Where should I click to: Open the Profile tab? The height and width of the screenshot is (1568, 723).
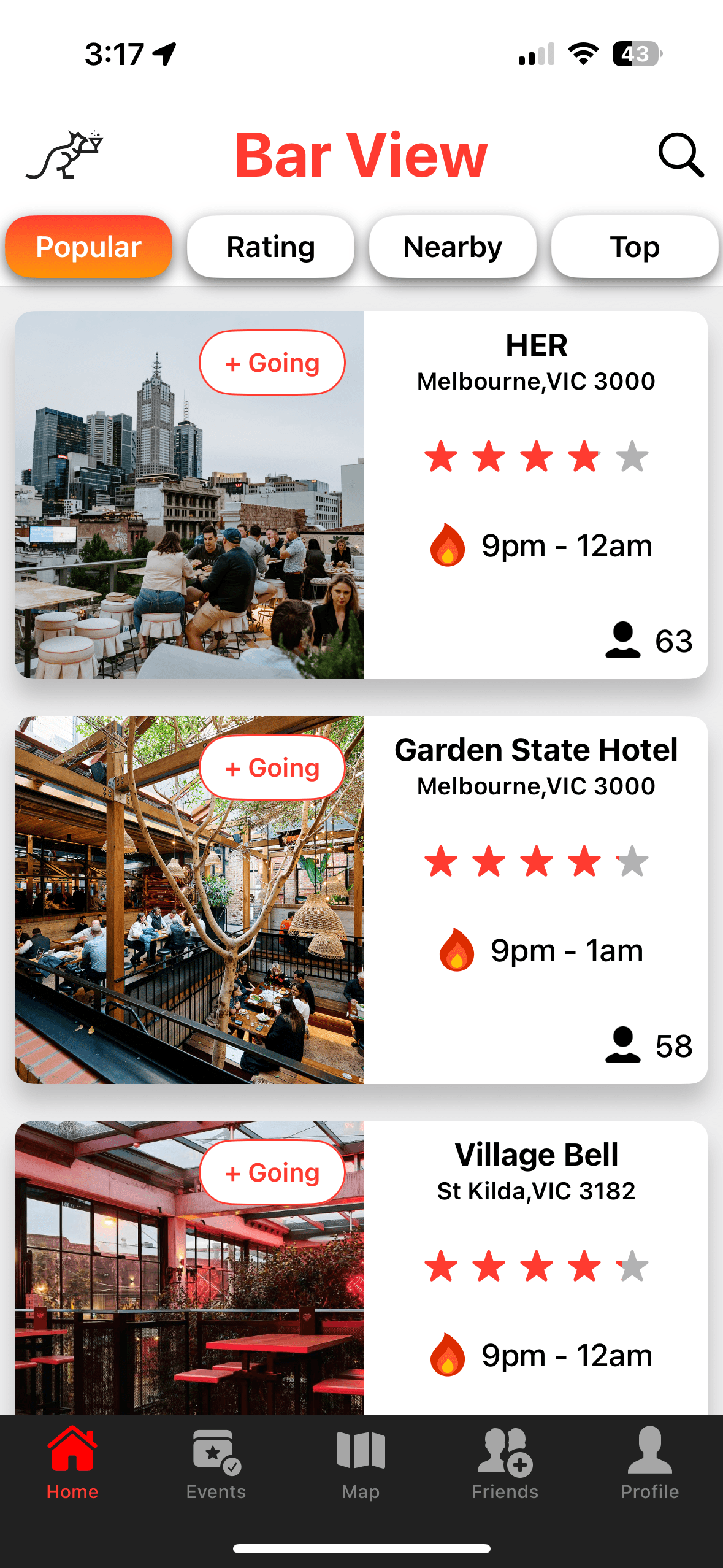(x=649, y=1464)
